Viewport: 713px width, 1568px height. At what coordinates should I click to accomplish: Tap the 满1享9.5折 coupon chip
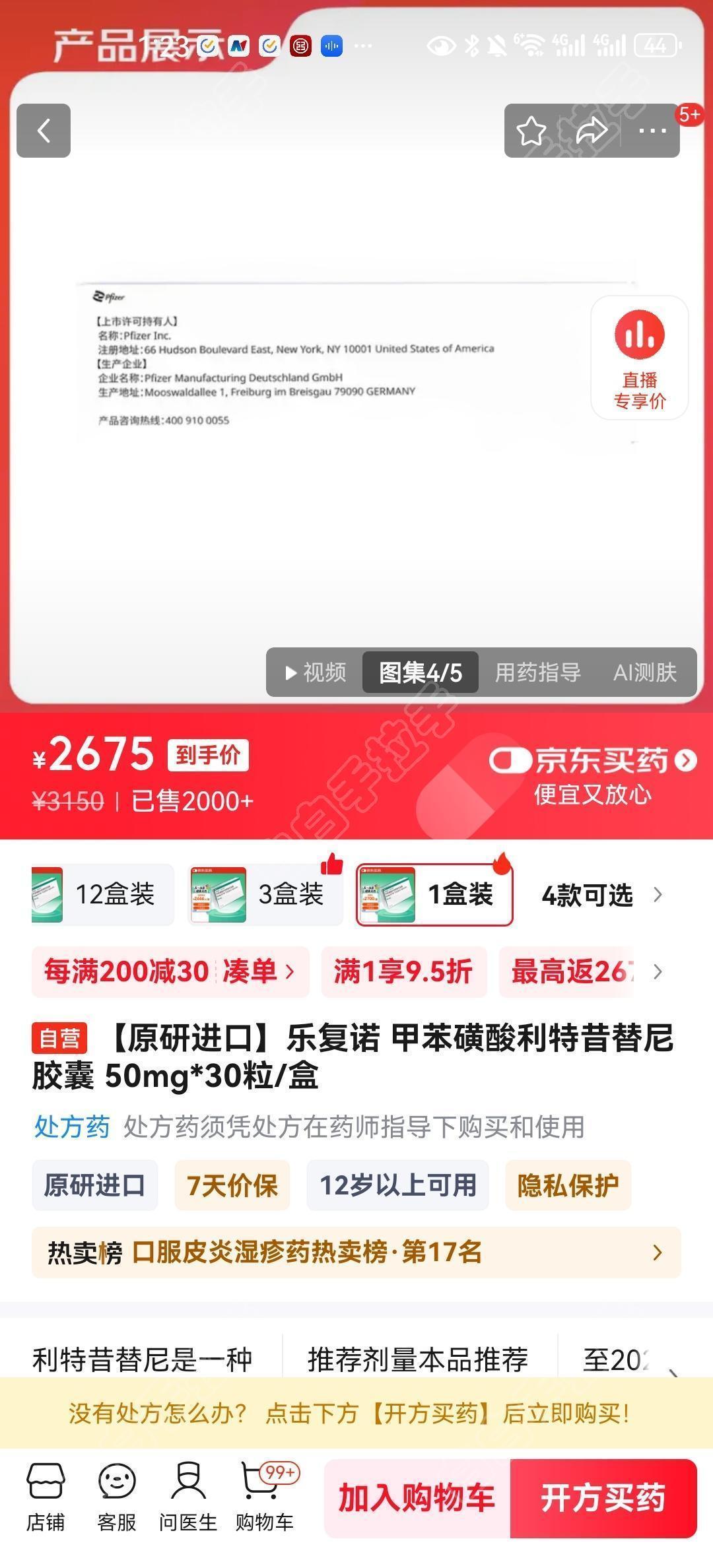click(x=403, y=971)
